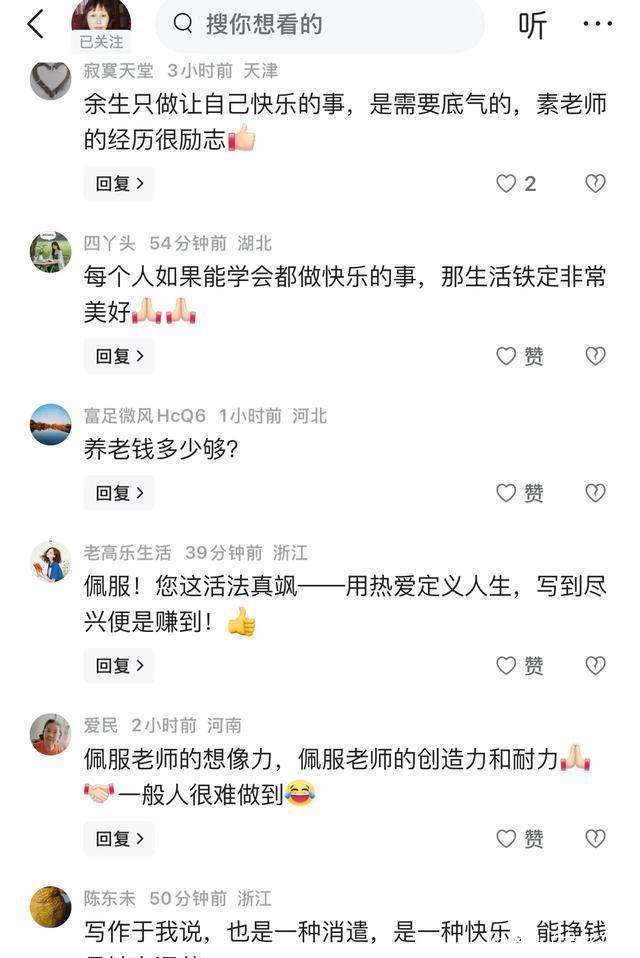Reply to 四丫头's comment
The width and height of the screenshot is (640, 958).
pos(119,356)
